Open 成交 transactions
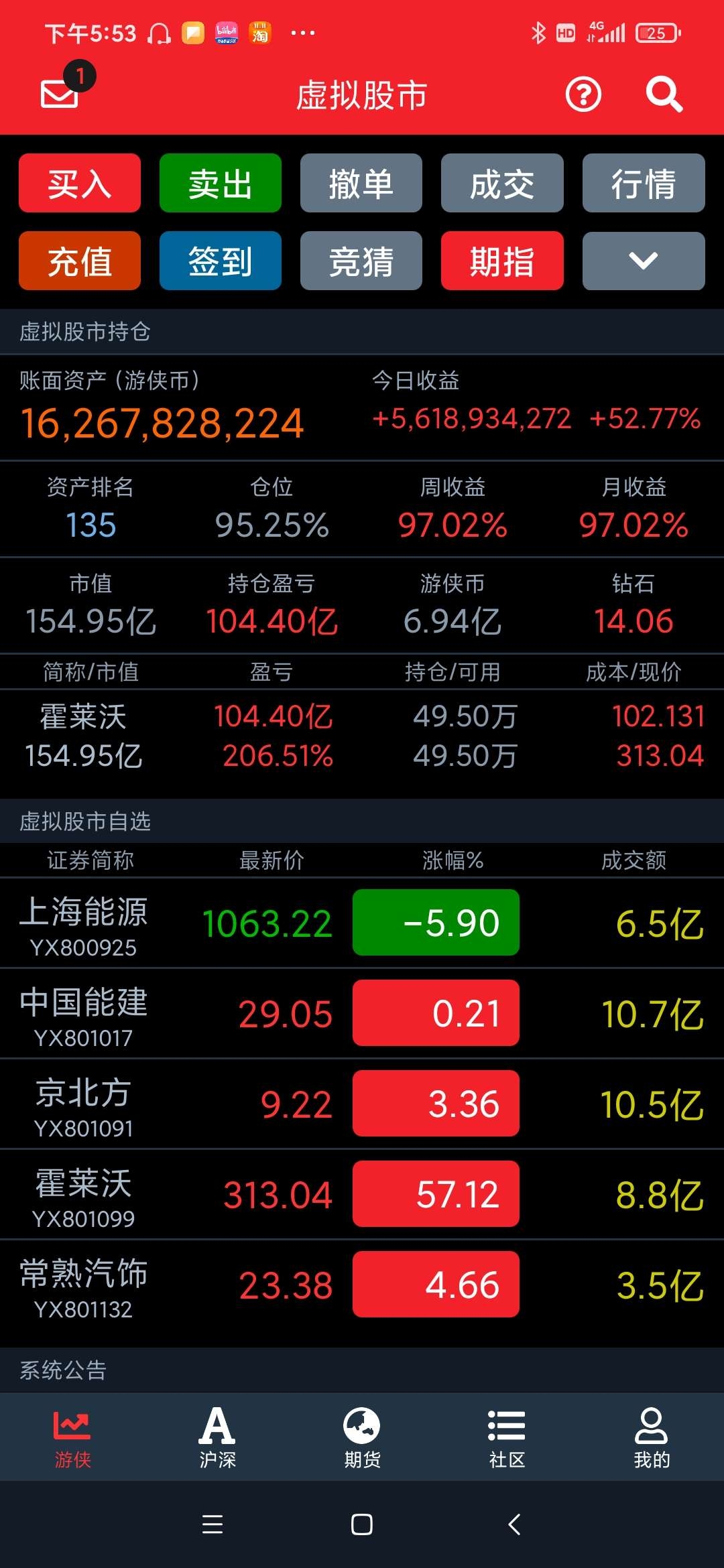This screenshot has width=724, height=1568. tap(502, 183)
